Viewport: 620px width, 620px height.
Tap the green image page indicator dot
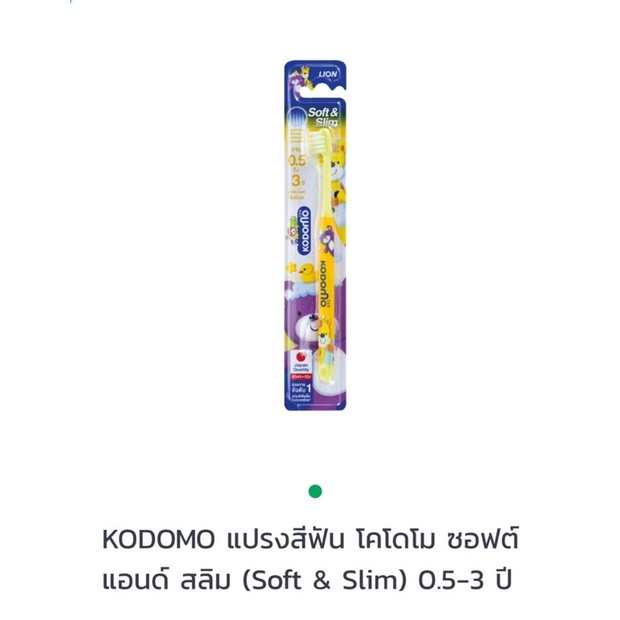315,491
